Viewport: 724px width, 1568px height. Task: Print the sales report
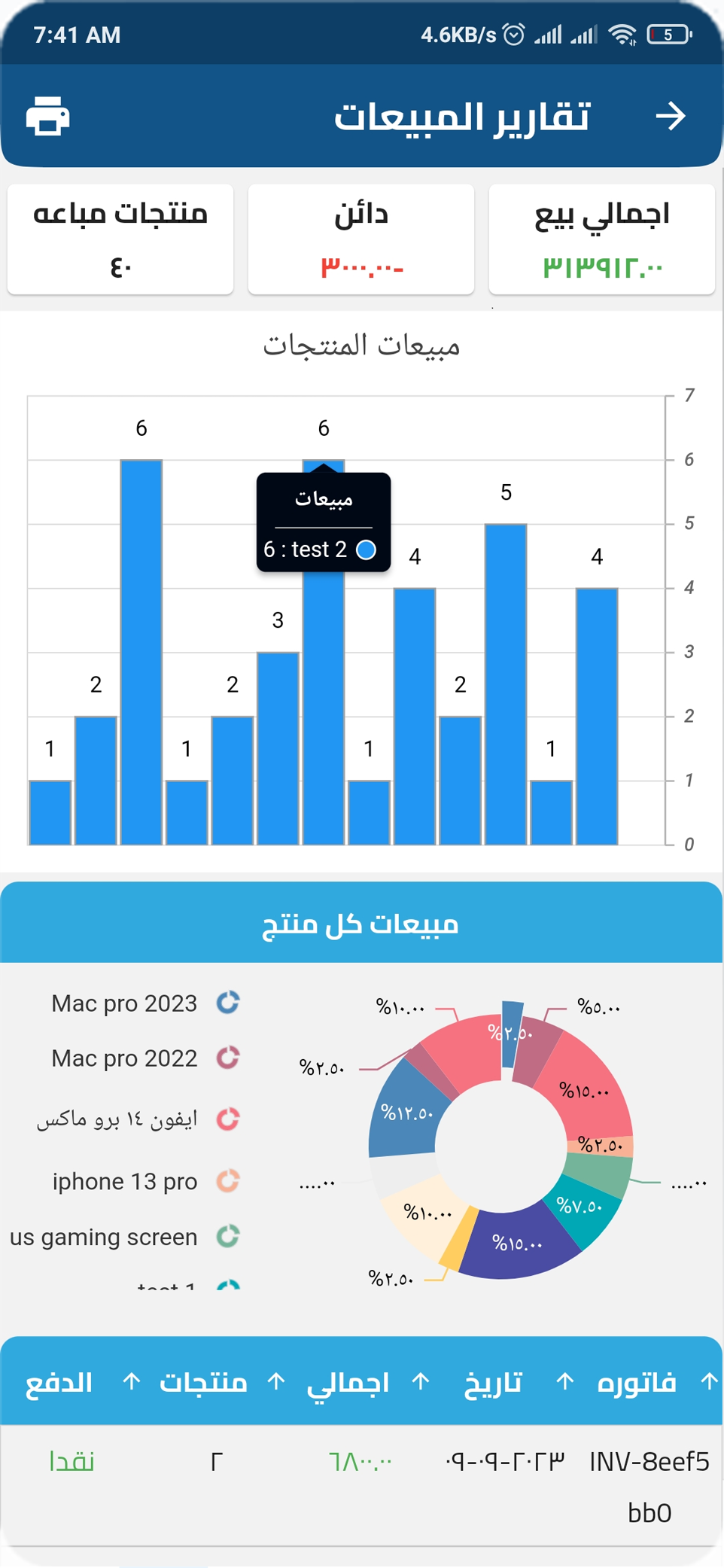pos(48,117)
